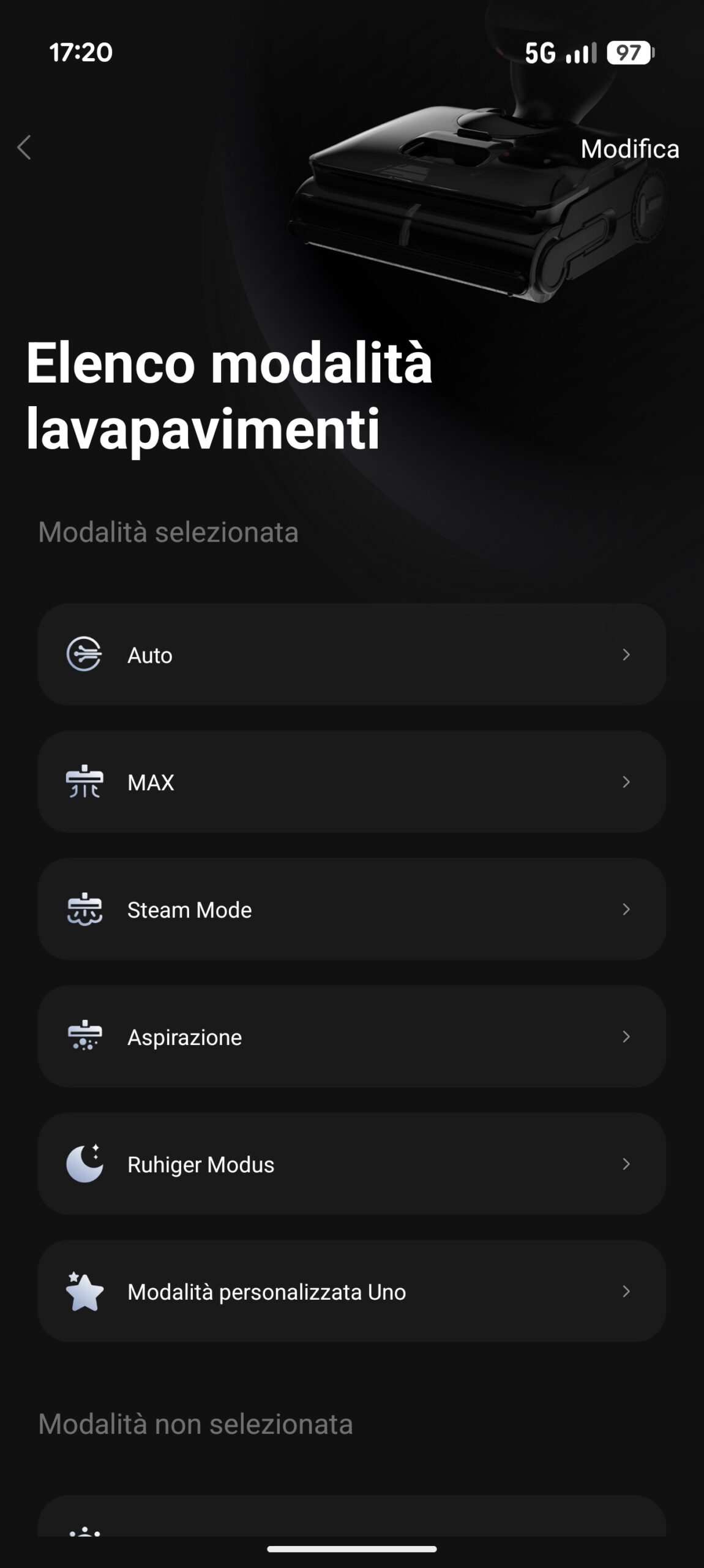Select the Aspirazione mode row

coord(352,1036)
